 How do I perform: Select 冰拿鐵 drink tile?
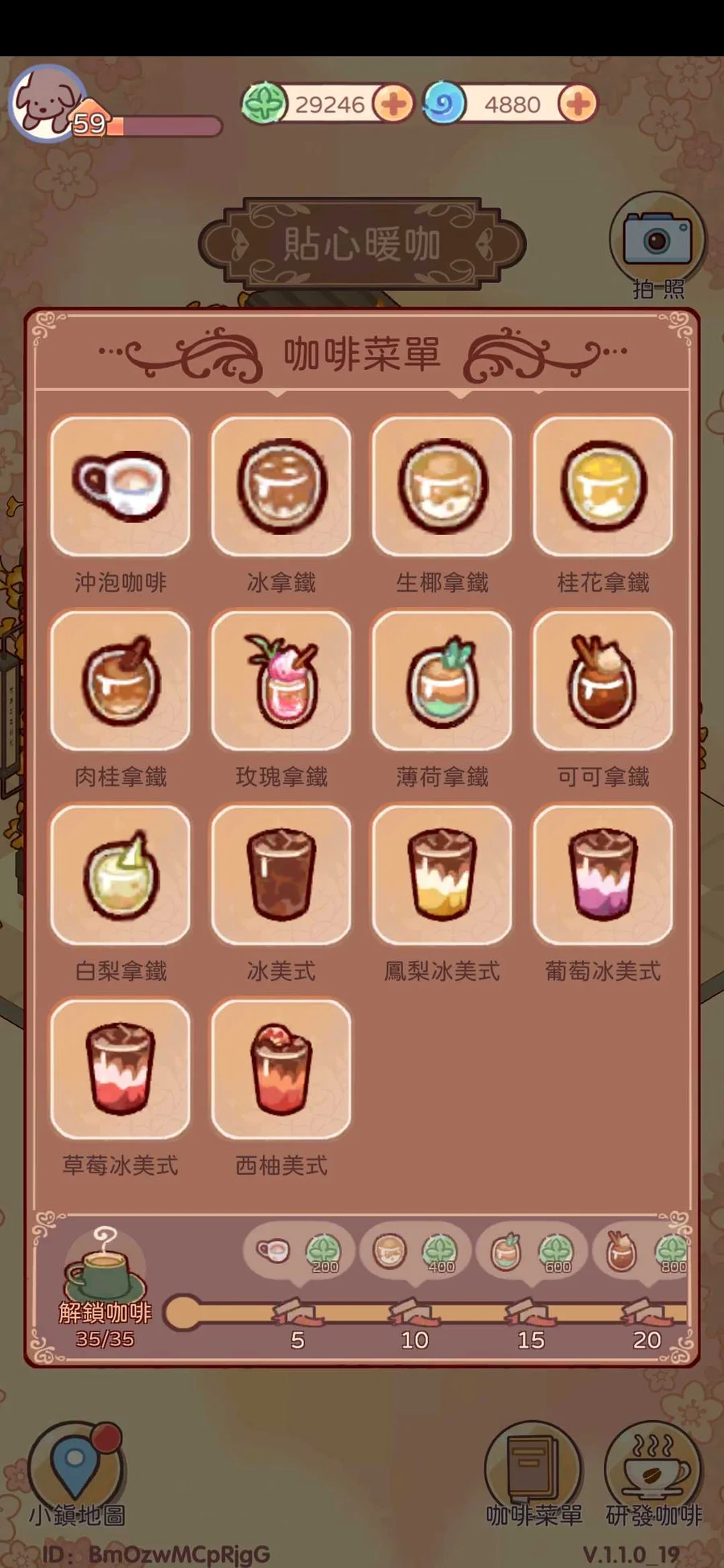point(282,485)
